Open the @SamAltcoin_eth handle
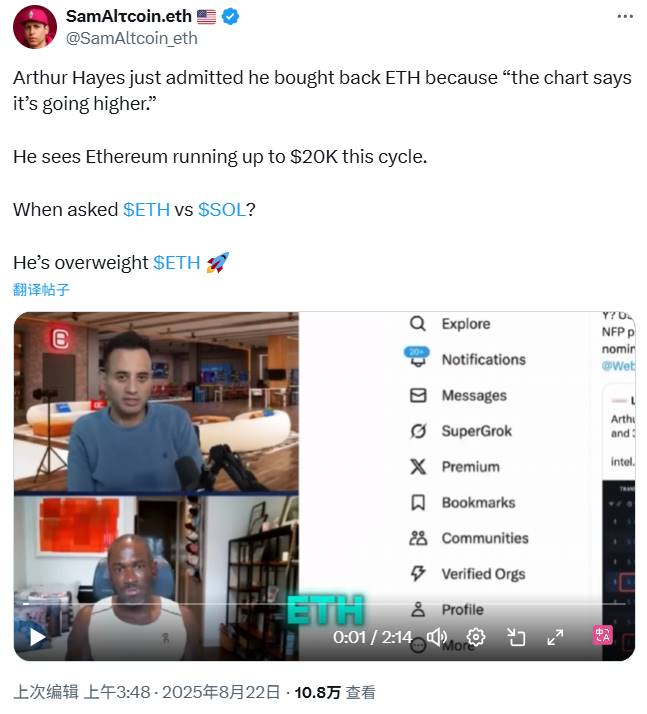647x714 pixels. pyautogui.click(x=131, y=38)
